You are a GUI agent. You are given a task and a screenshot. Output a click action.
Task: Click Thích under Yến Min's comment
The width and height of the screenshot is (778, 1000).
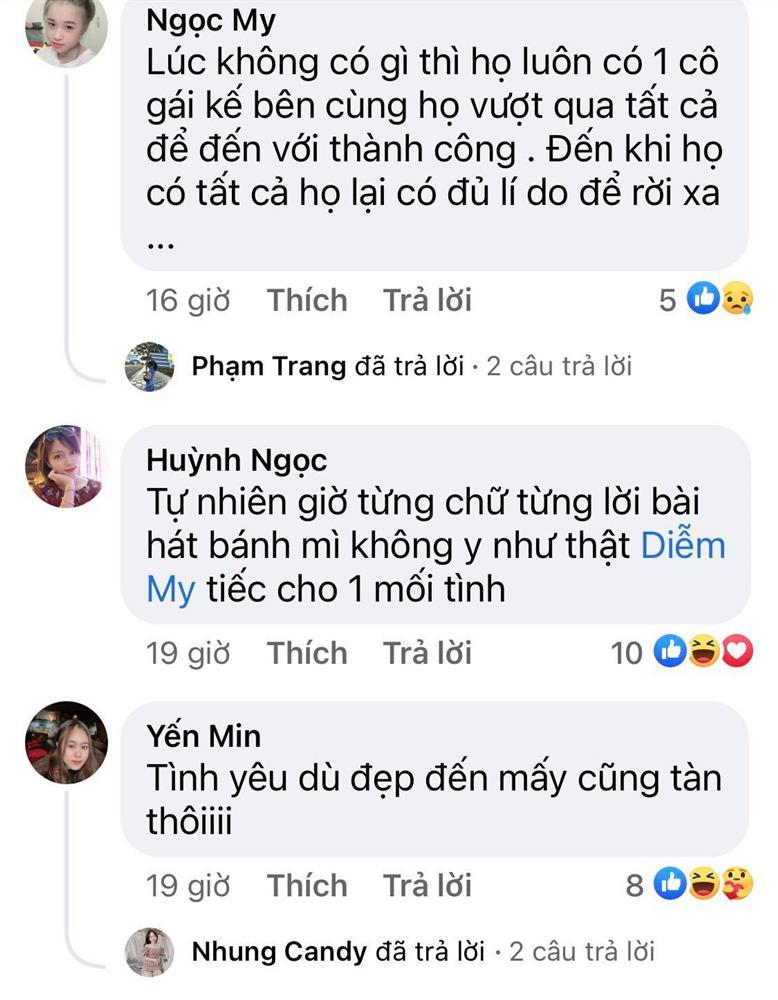pos(308,885)
